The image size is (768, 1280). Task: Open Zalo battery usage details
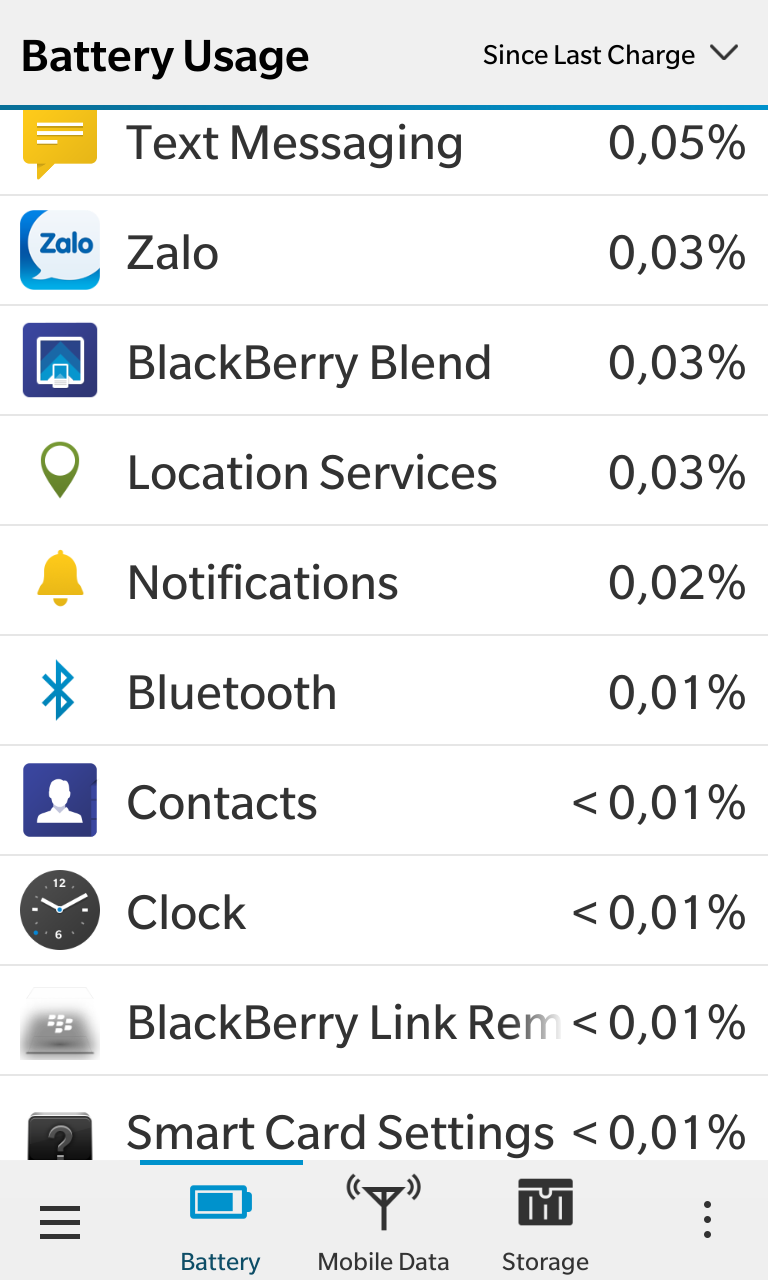pos(384,250)
